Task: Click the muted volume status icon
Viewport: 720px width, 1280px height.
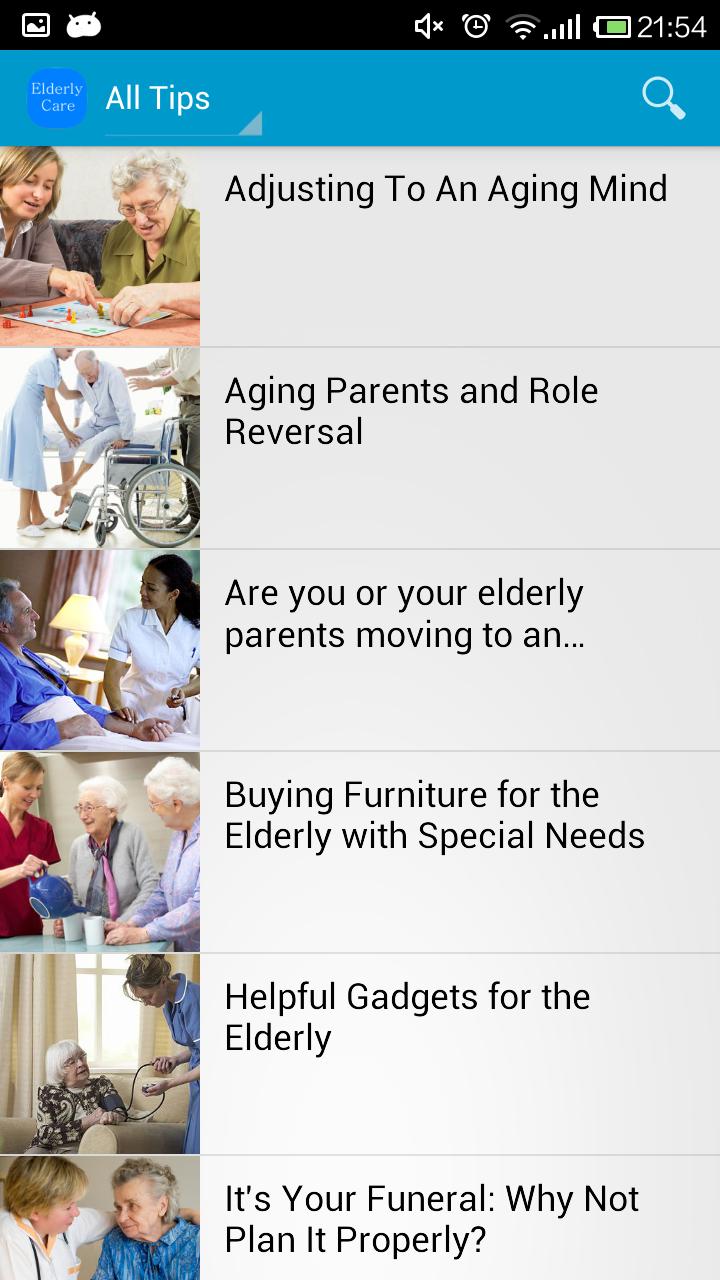Action: point(430,24)
